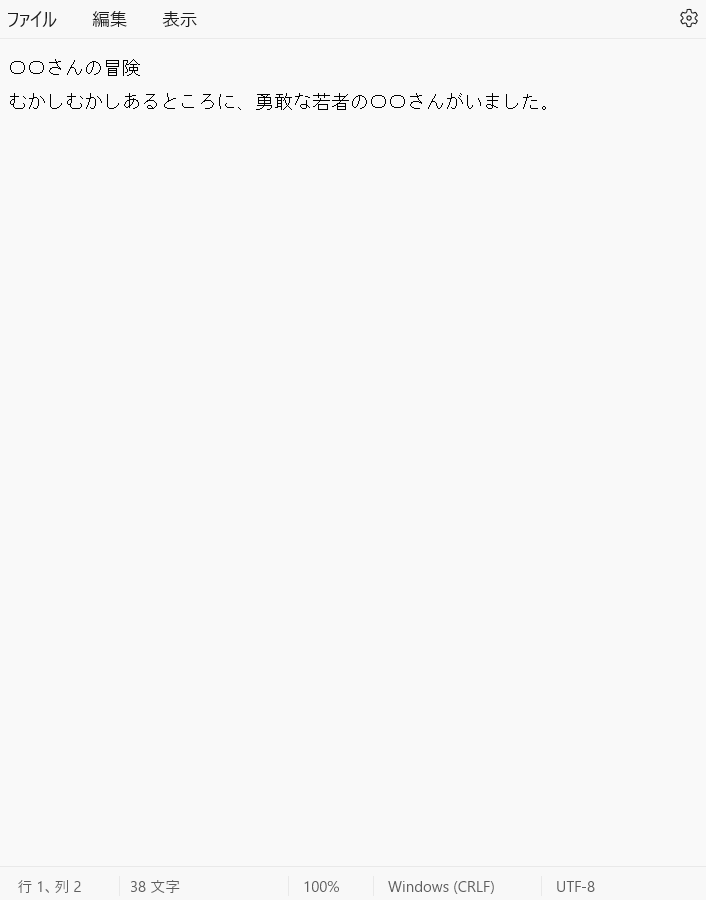Tap the UTF-8 encoding indicator

pos(575,887)
